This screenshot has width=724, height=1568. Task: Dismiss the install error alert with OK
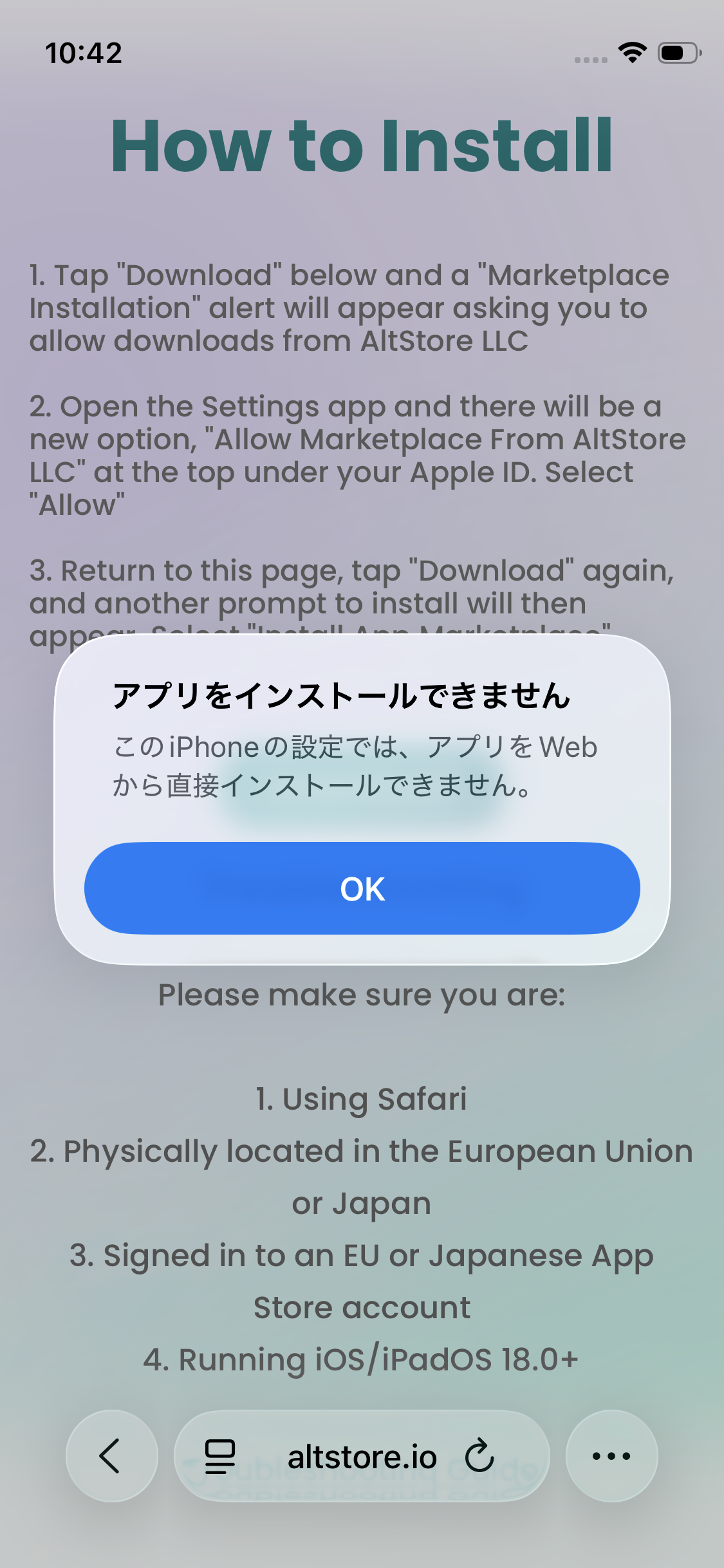tap(362, 888)
